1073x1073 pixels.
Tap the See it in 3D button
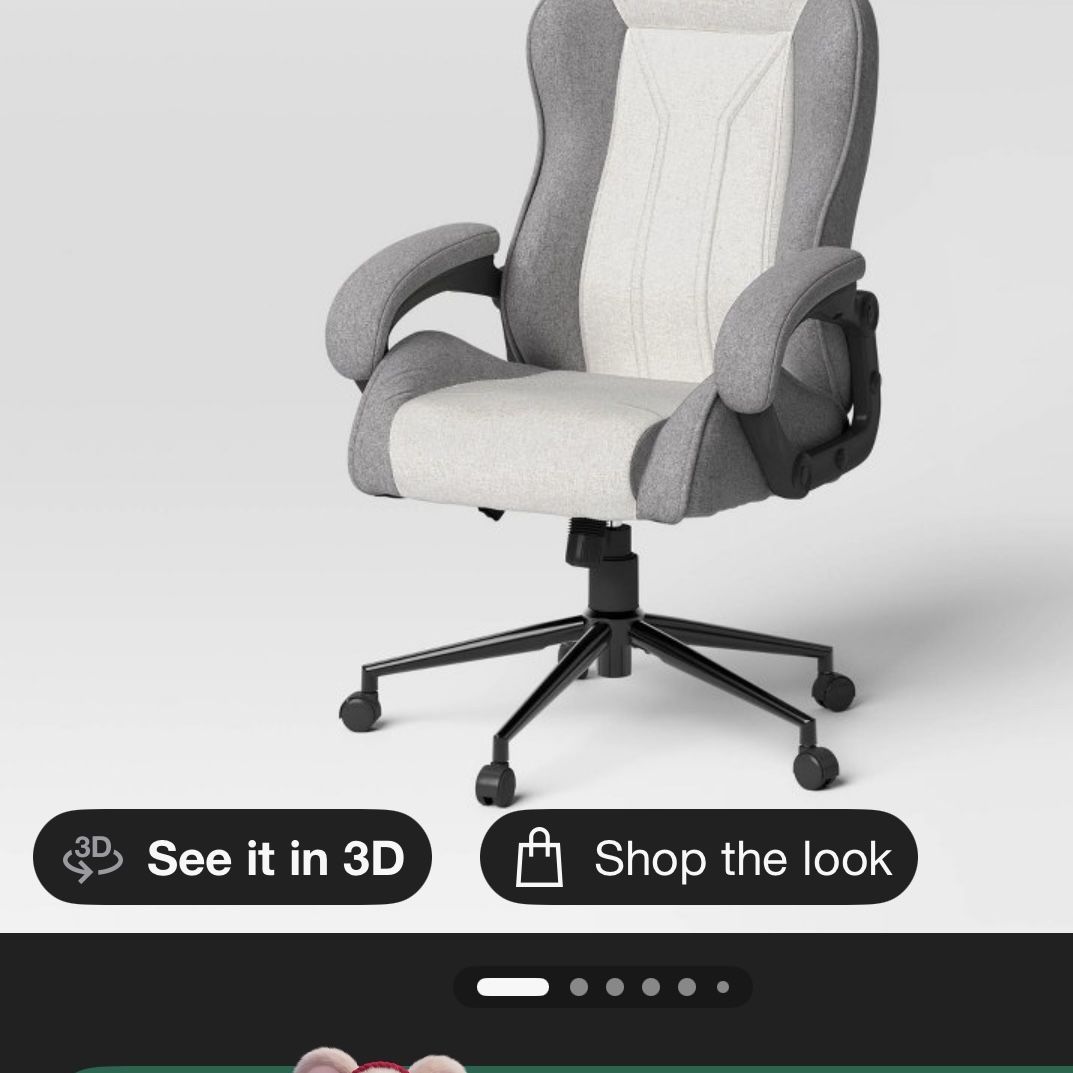[x=232, y=857]
